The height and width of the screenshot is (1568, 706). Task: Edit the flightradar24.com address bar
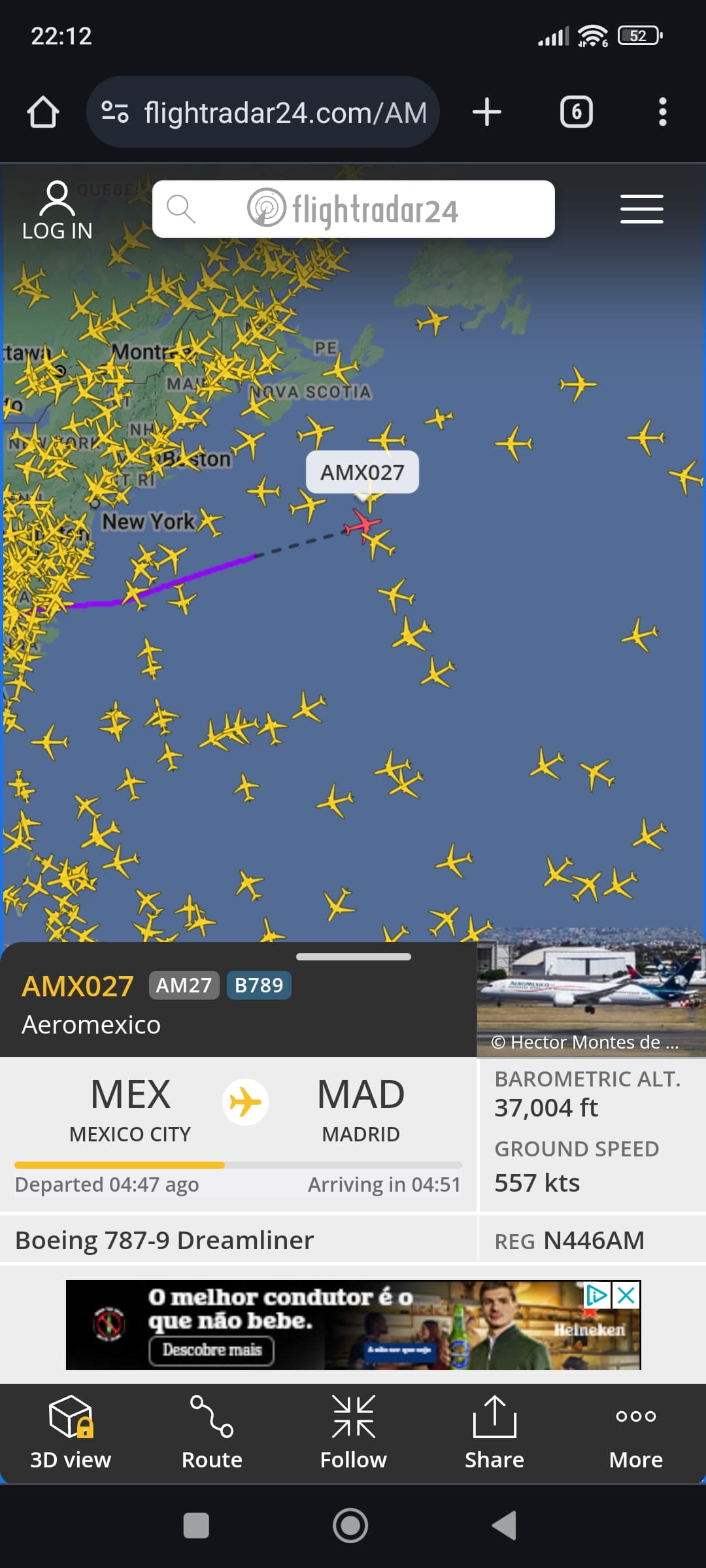pos(263,112)
